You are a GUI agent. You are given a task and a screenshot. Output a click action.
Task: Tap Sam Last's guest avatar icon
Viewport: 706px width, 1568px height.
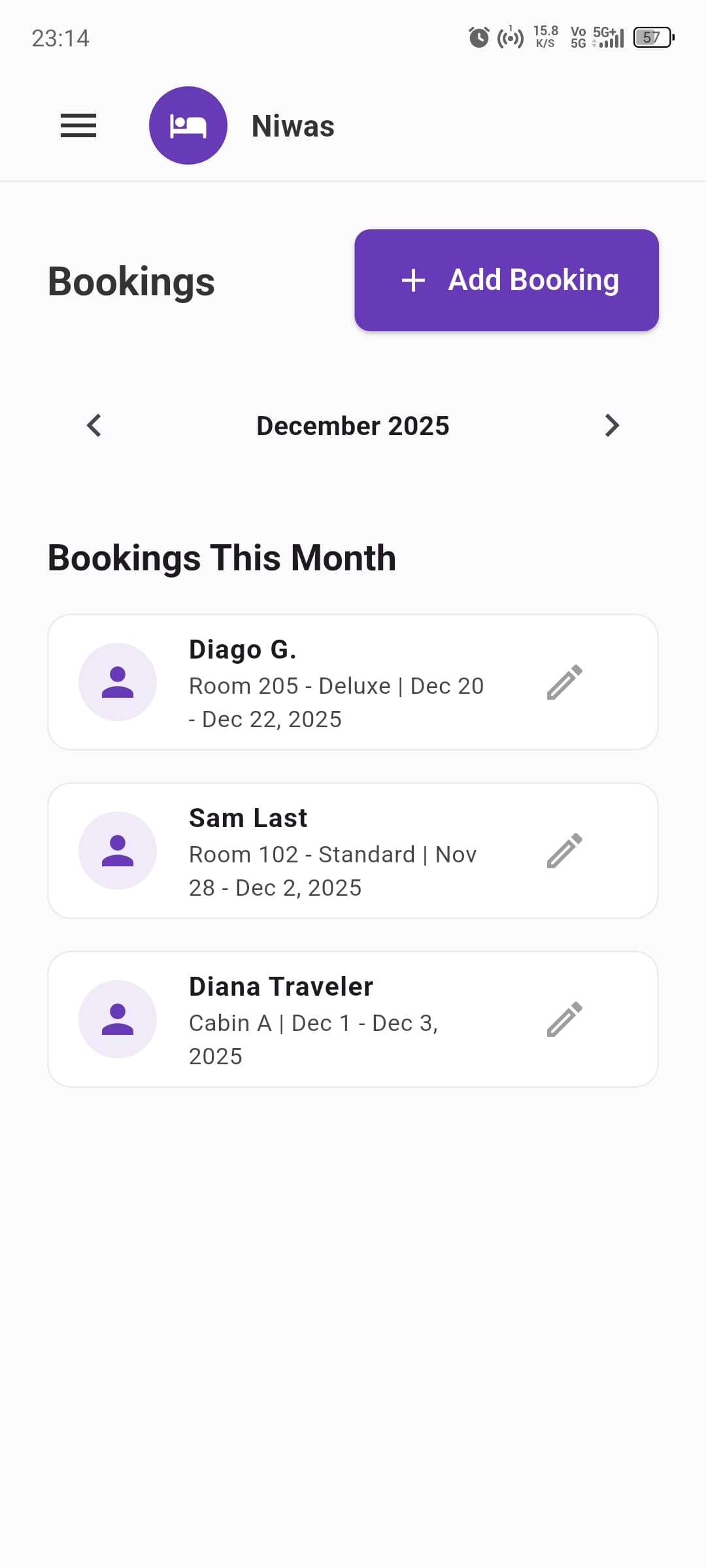[117, 850]
